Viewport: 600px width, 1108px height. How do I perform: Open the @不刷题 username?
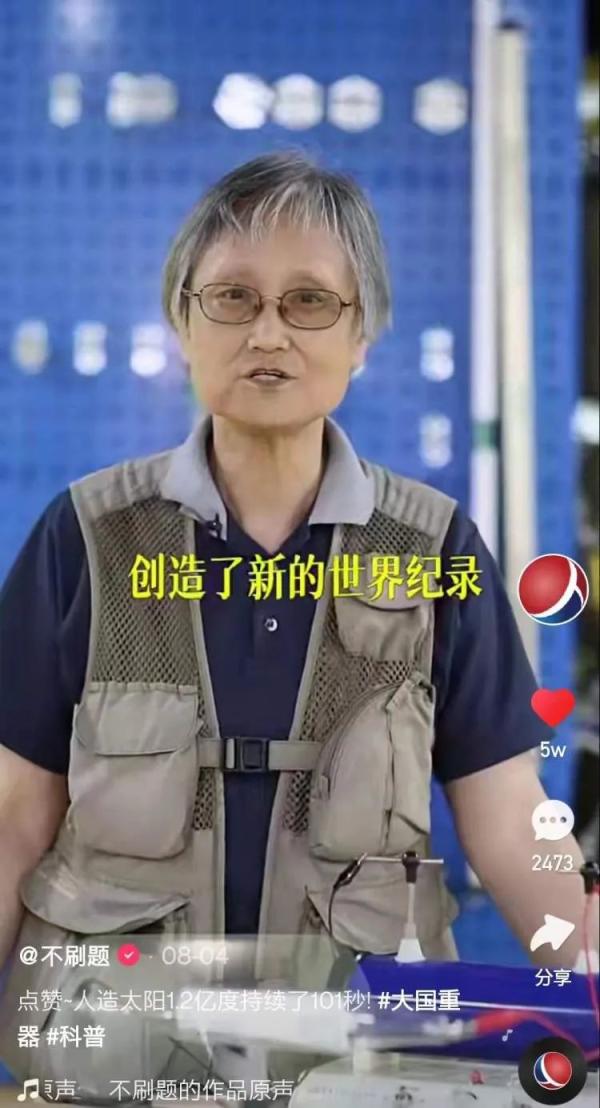click(x=64, y=955)
